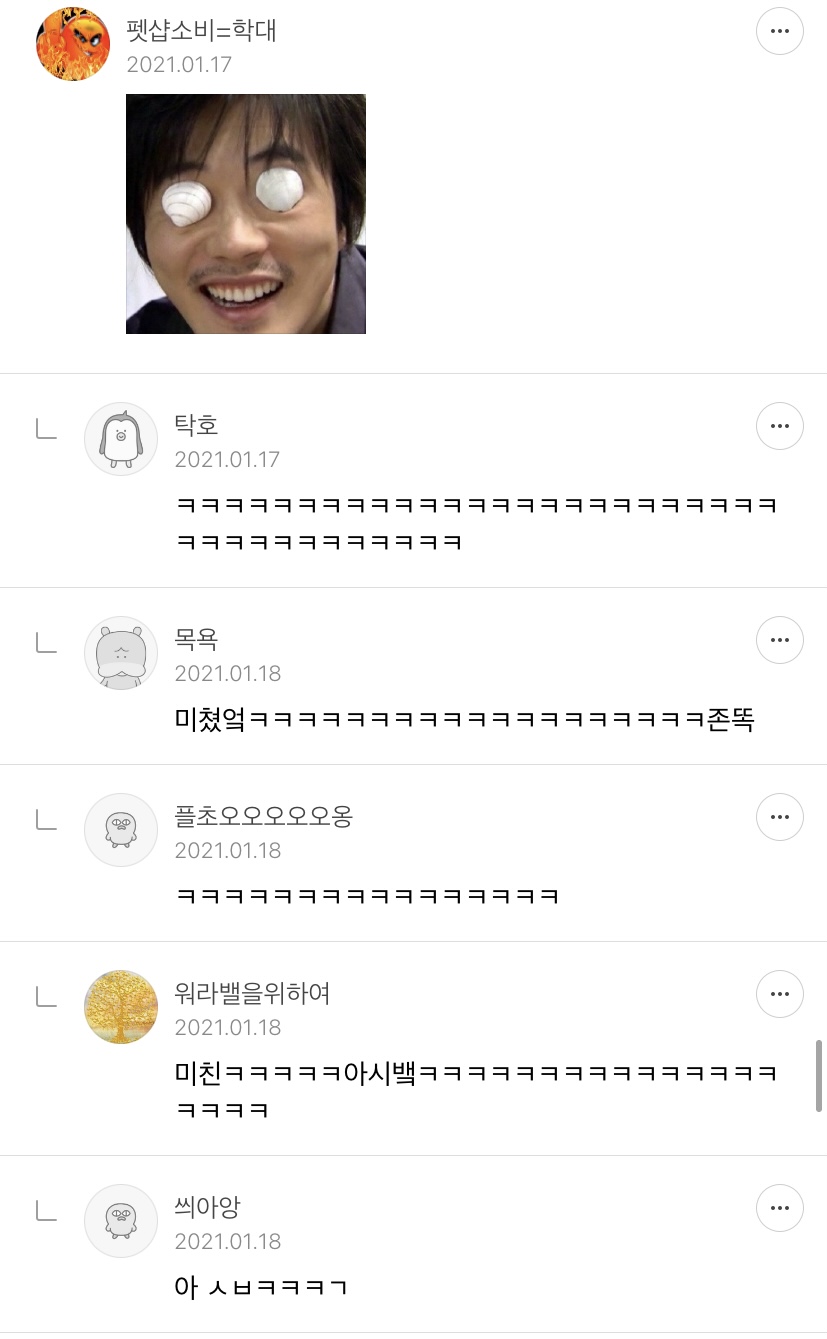The image size is (827, 1339).
Task: Open more options for 펫샵소비=학대's comment
Action: click(x=779, y=33)
